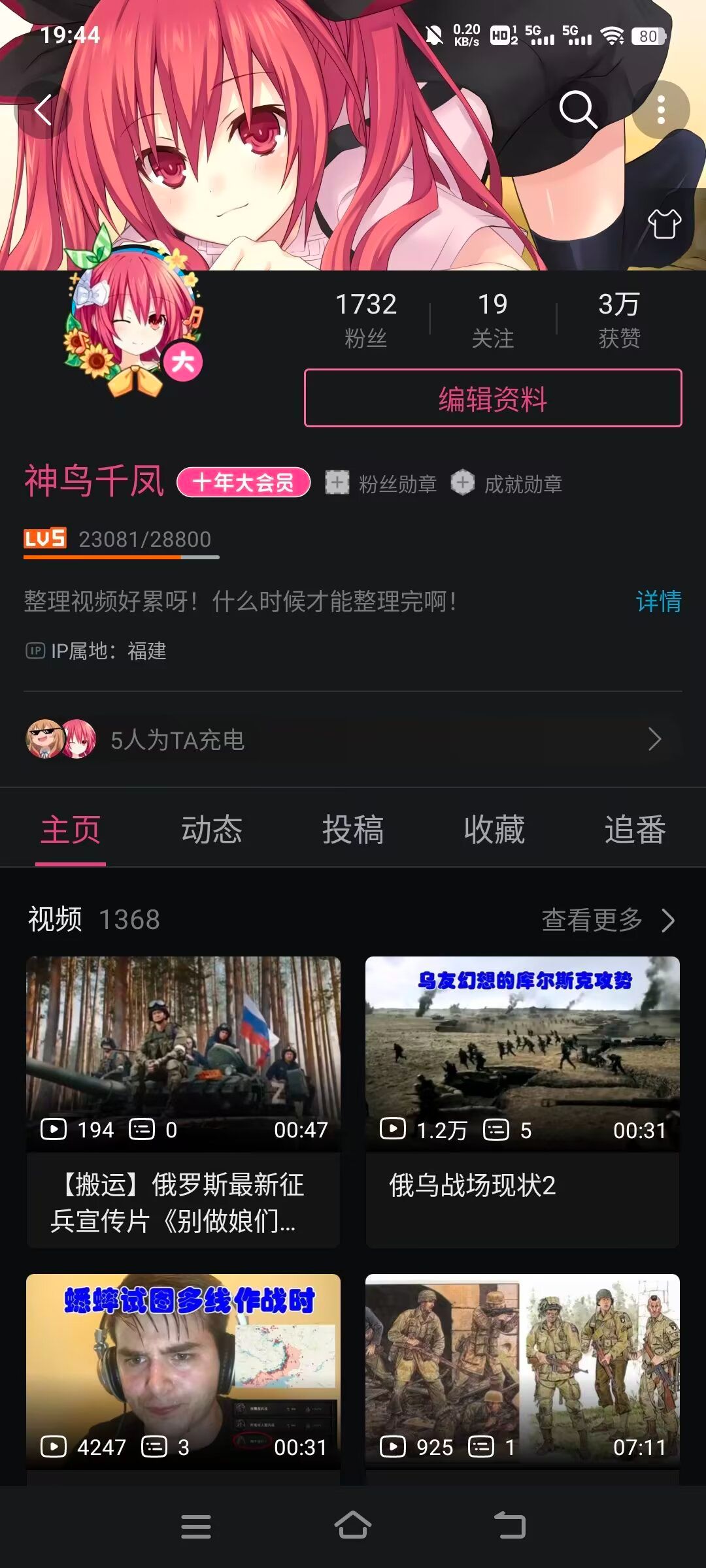This screenshot has height=1568, width=706.
Task: Expand profile bio via 详情 link
Action: click(x=658, y=601)
